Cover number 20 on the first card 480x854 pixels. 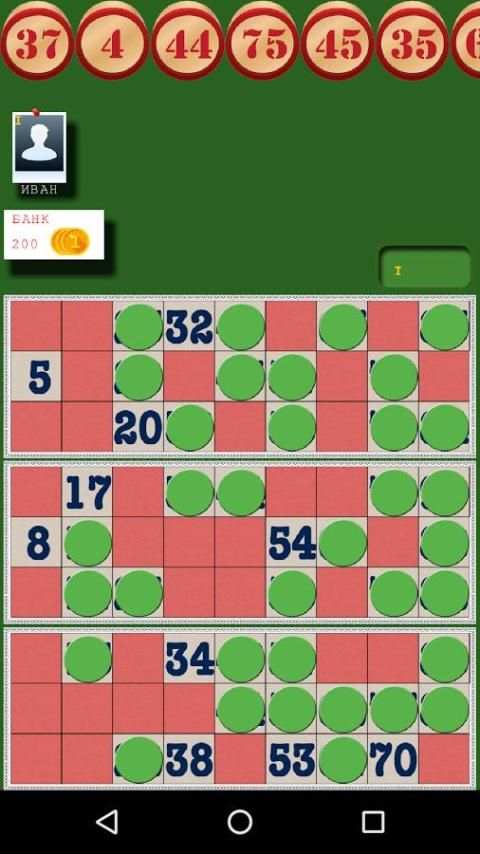138,427
